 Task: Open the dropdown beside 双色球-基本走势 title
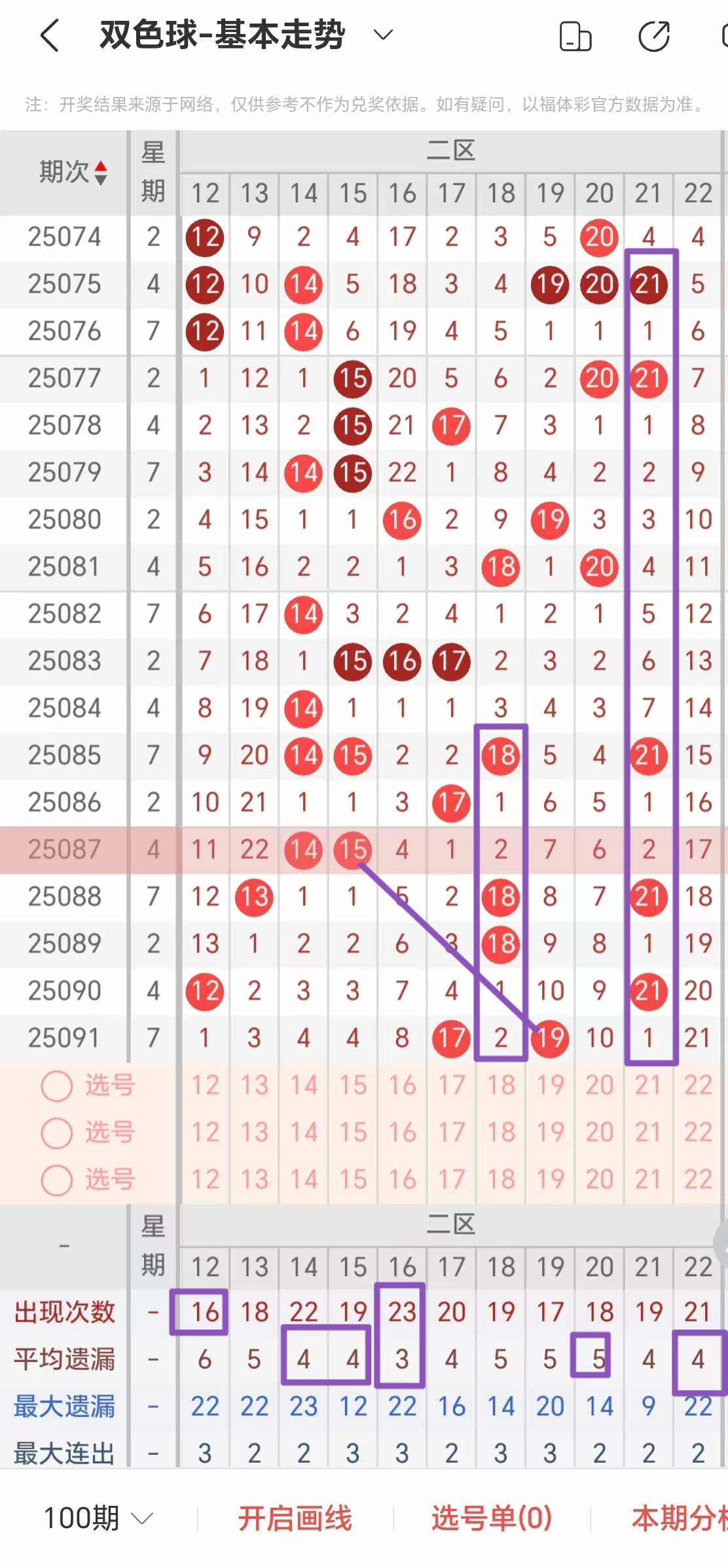click(382, 34)
